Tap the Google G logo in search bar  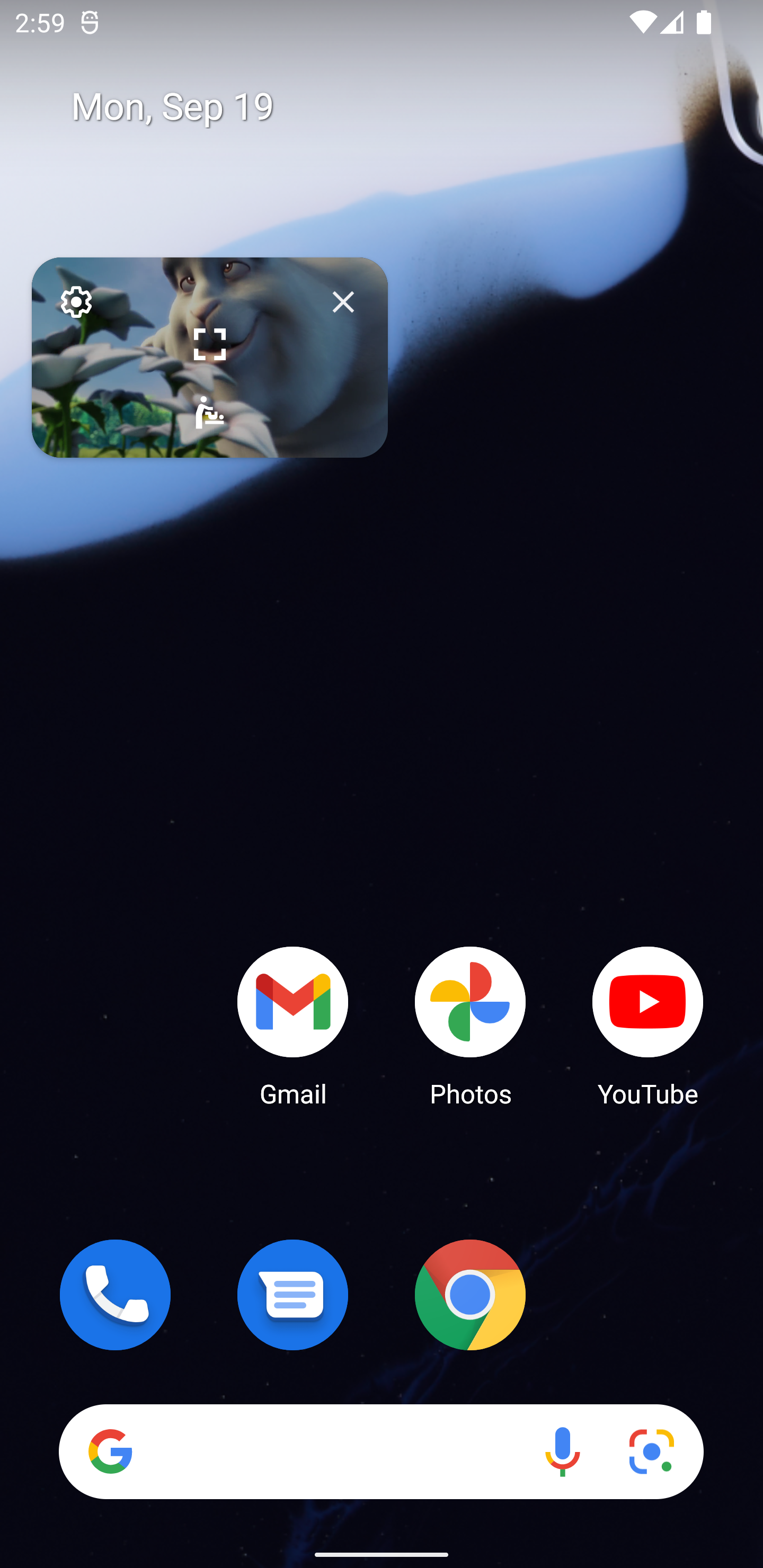113,1453
